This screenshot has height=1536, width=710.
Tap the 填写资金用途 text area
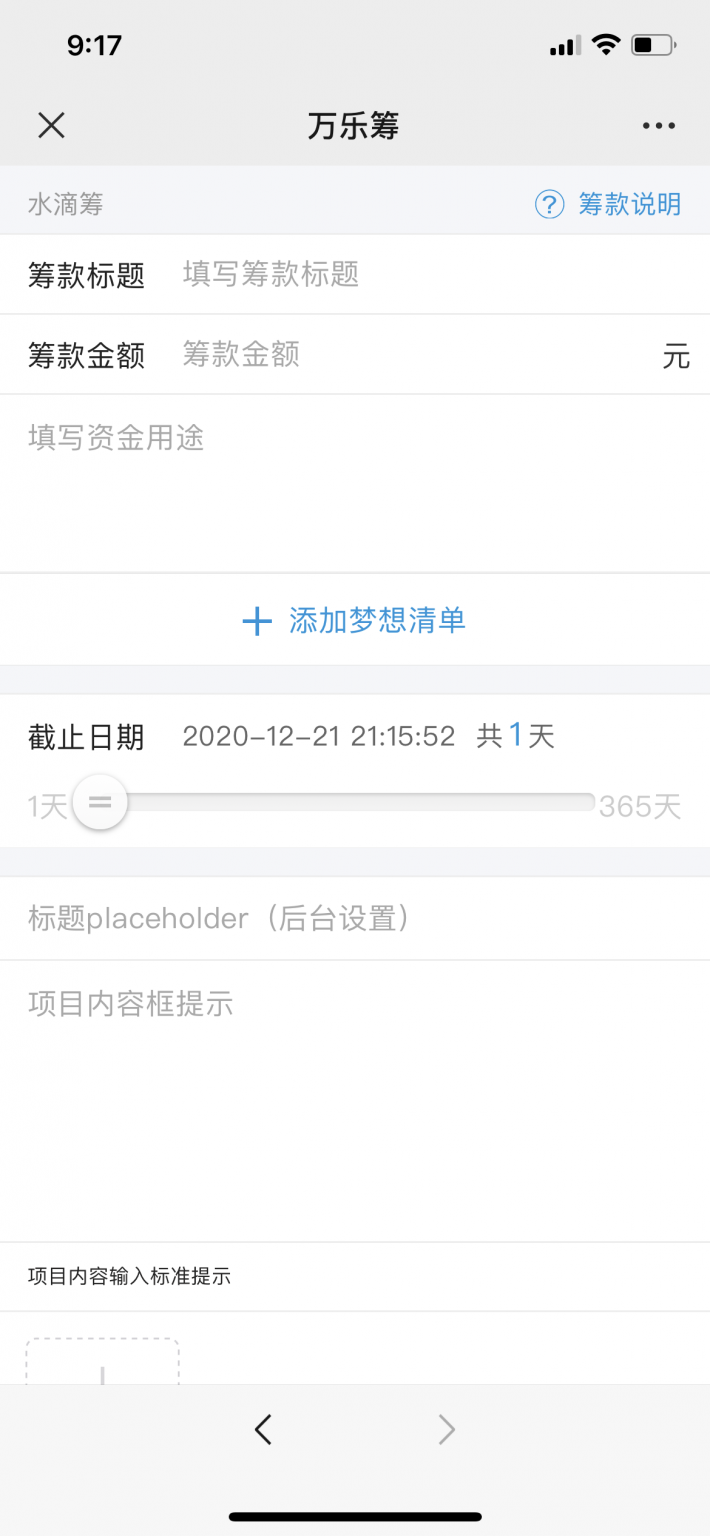(355, 484)
